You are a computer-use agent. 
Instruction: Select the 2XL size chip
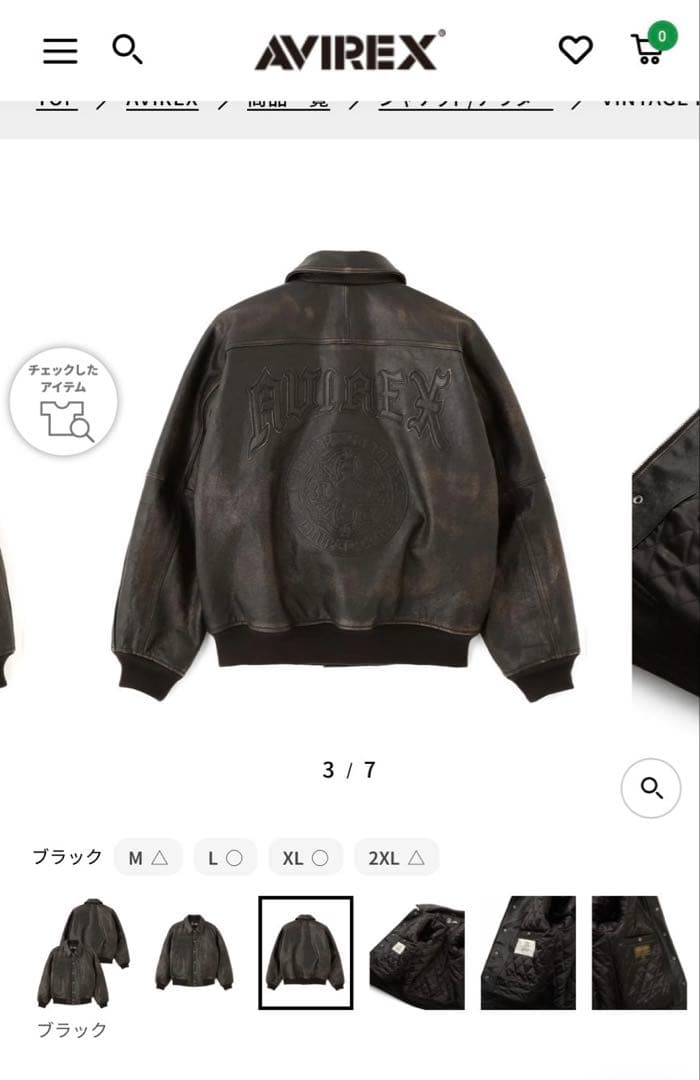coord(396,858)
